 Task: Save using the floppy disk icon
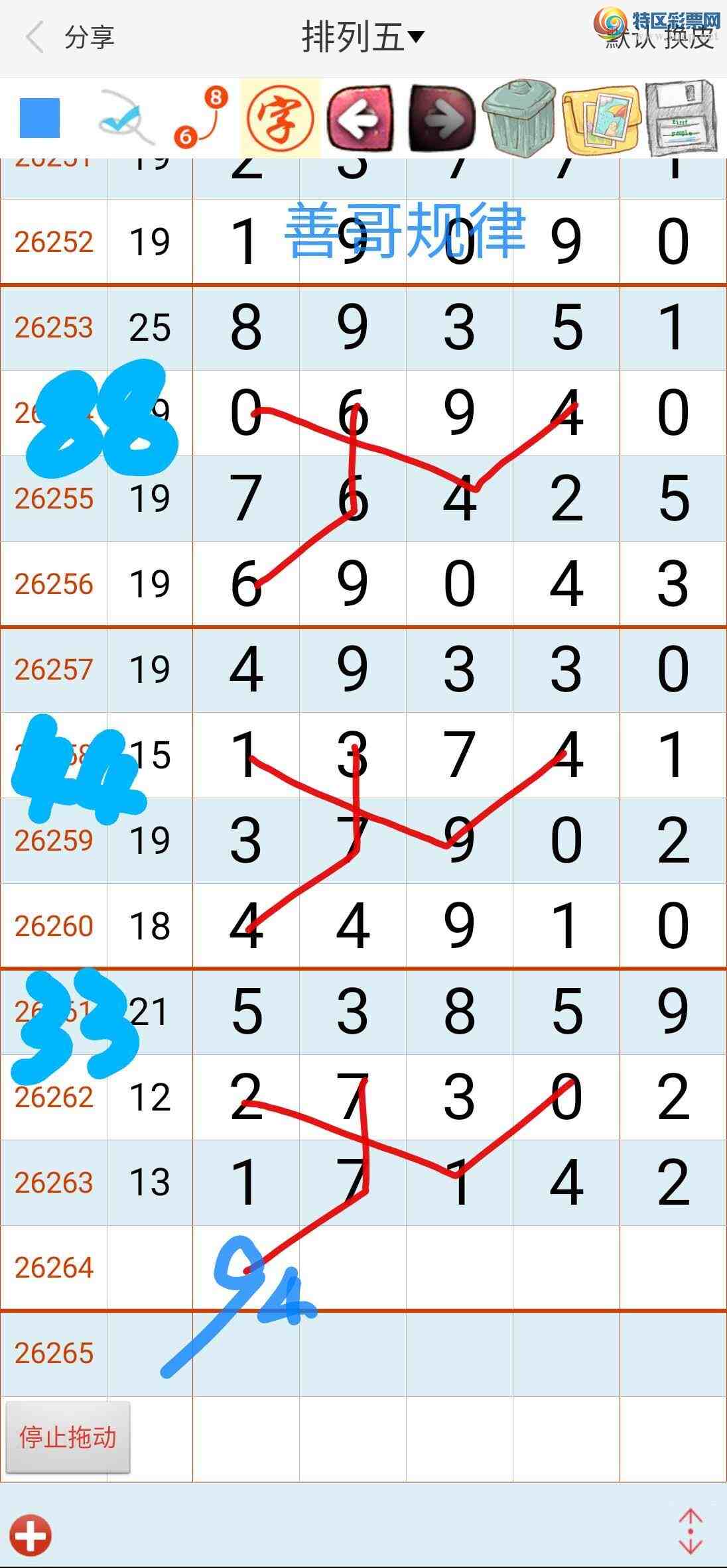681,118
